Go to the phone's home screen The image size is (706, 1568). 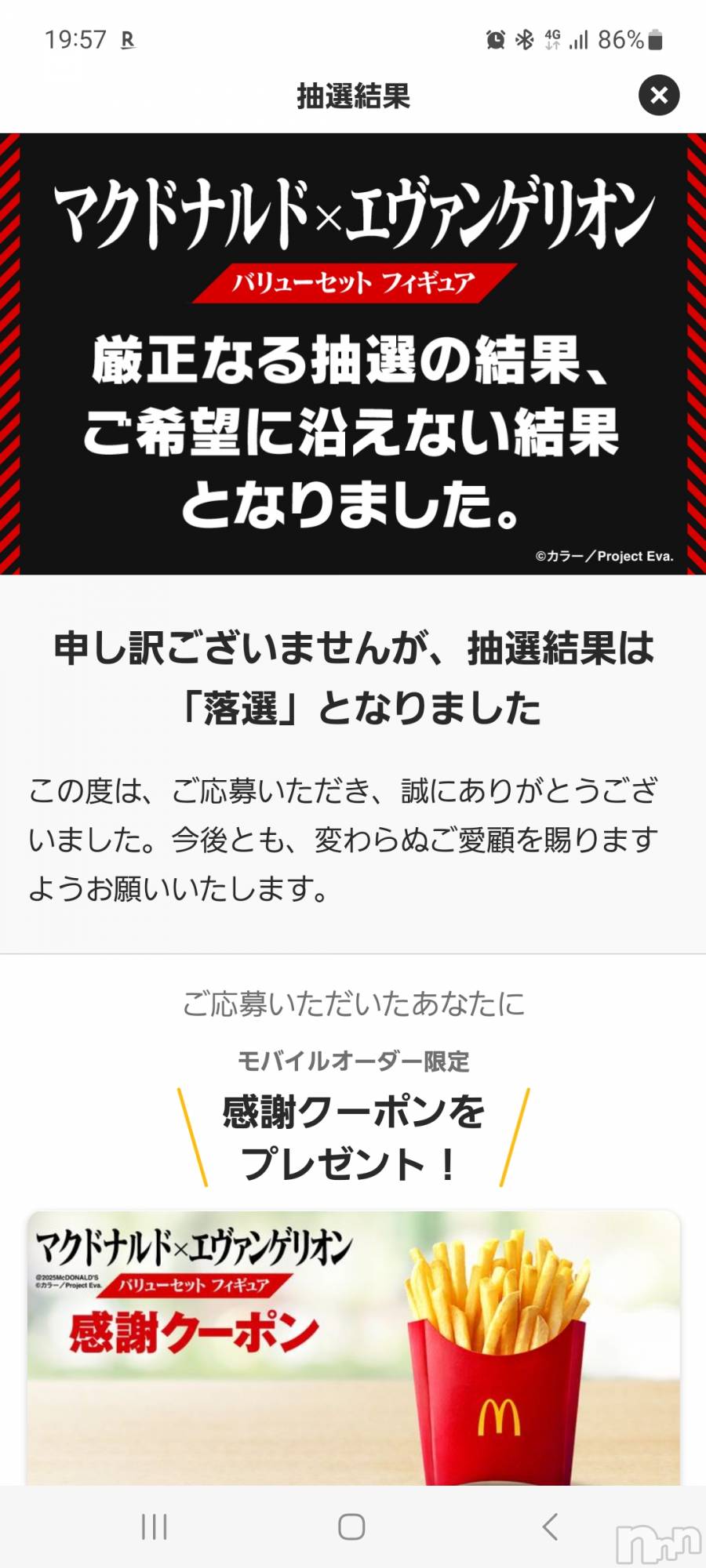click(x=351, y=1526)
